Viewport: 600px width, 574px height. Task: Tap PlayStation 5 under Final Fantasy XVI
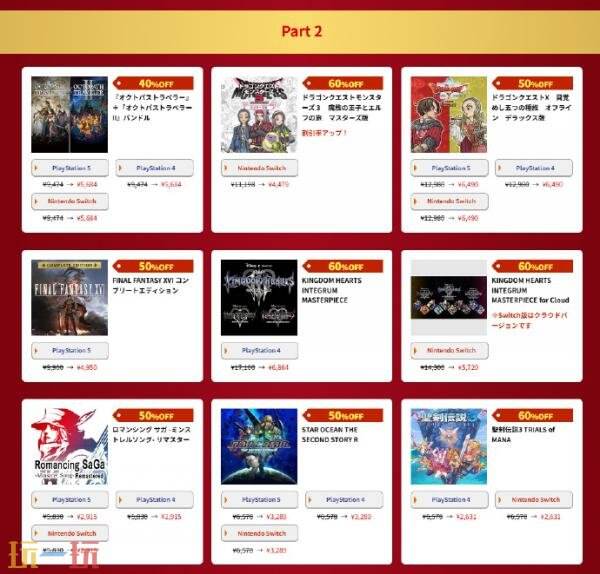(x=70, y=350)
